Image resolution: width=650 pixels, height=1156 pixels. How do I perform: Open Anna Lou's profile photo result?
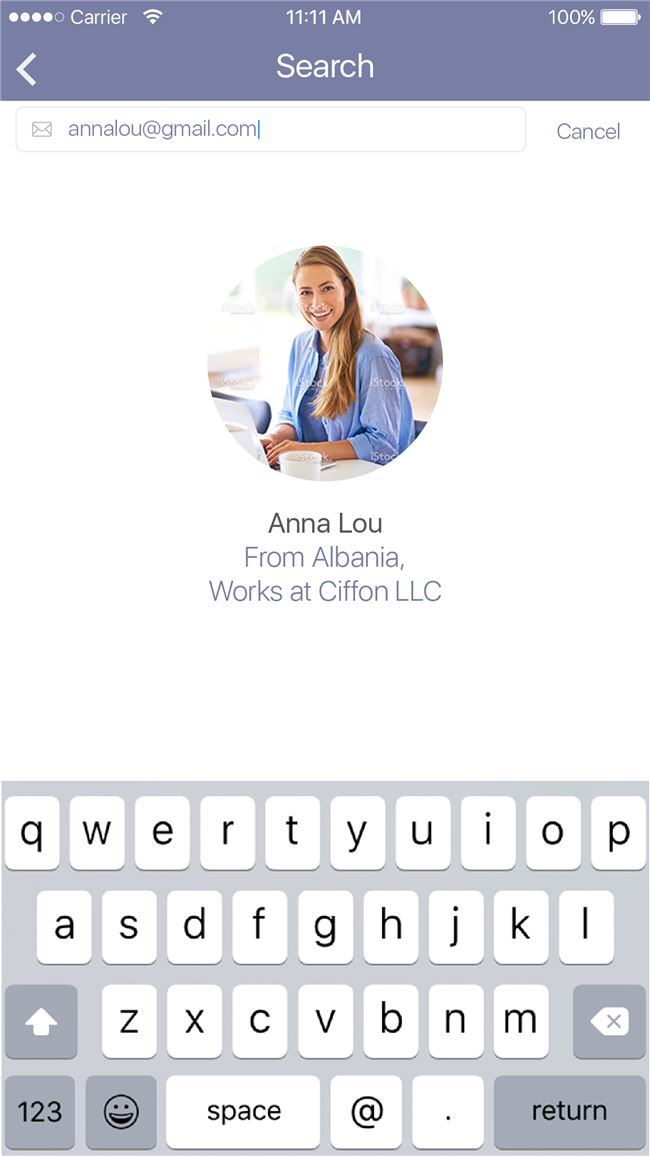tap(325, 363)
